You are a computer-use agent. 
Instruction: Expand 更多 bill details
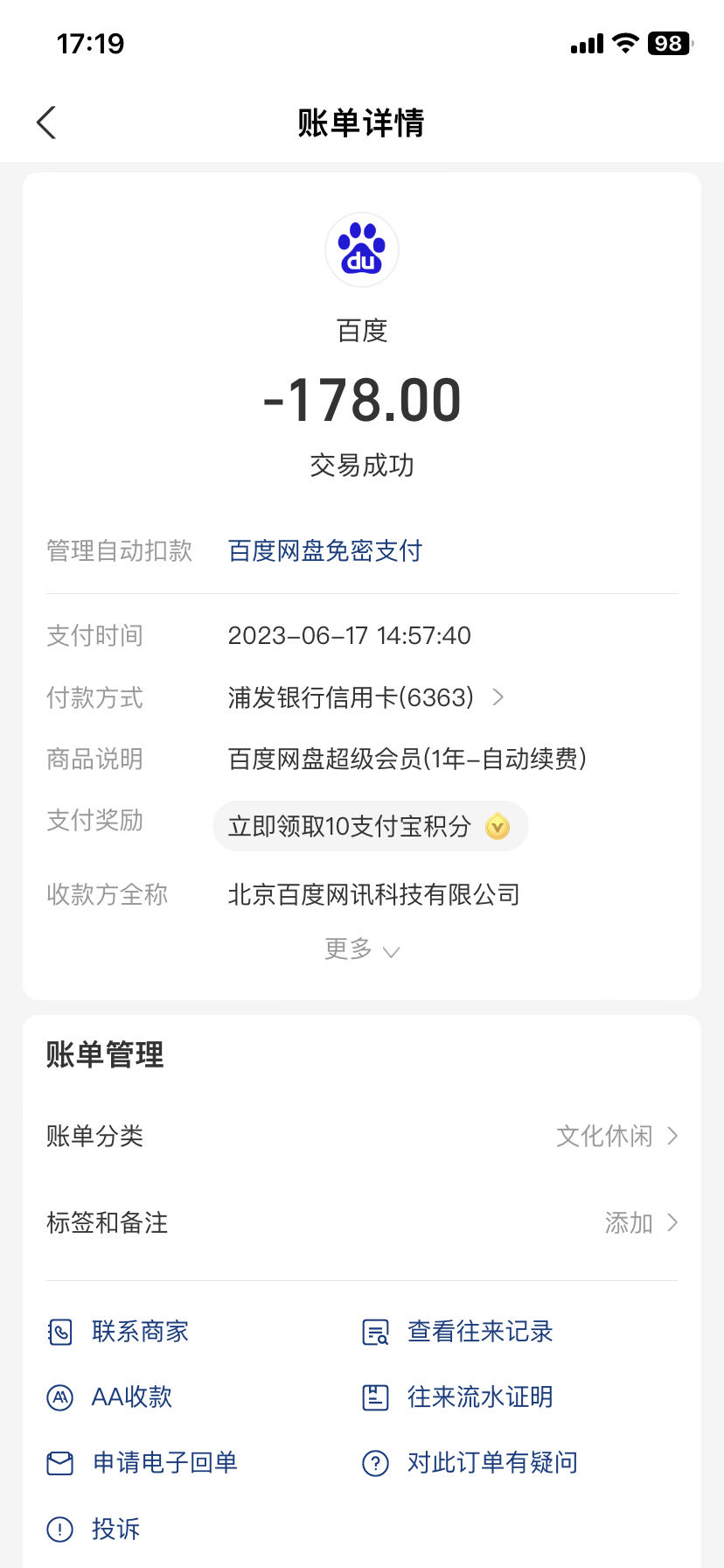tap(361, 949)
